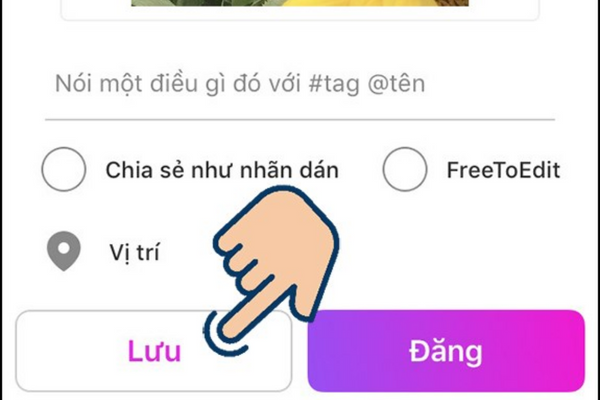The width and height of the screenshot is (600, 400).
Task: Enable the FreeToEdit option
Action: 406,171
